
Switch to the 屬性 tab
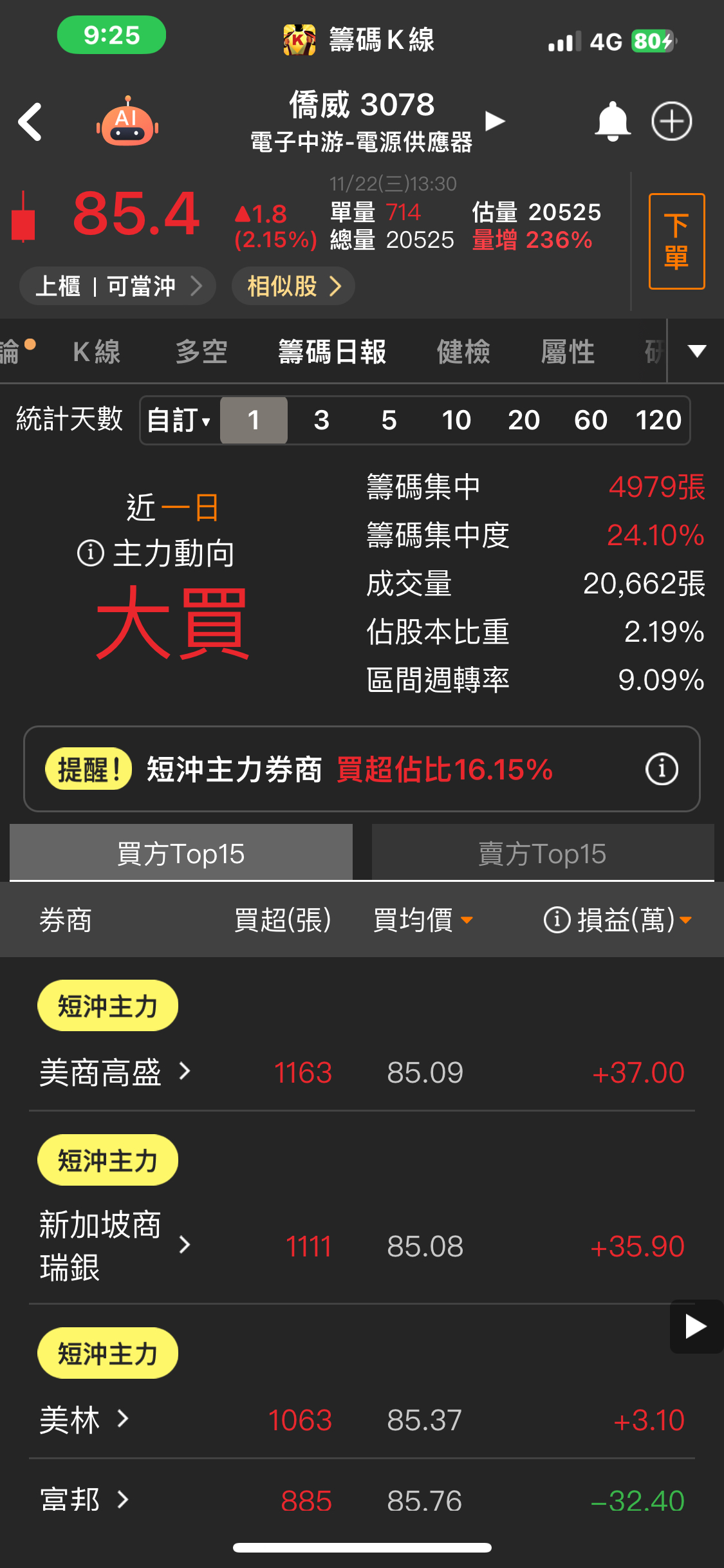coord(568,352)
